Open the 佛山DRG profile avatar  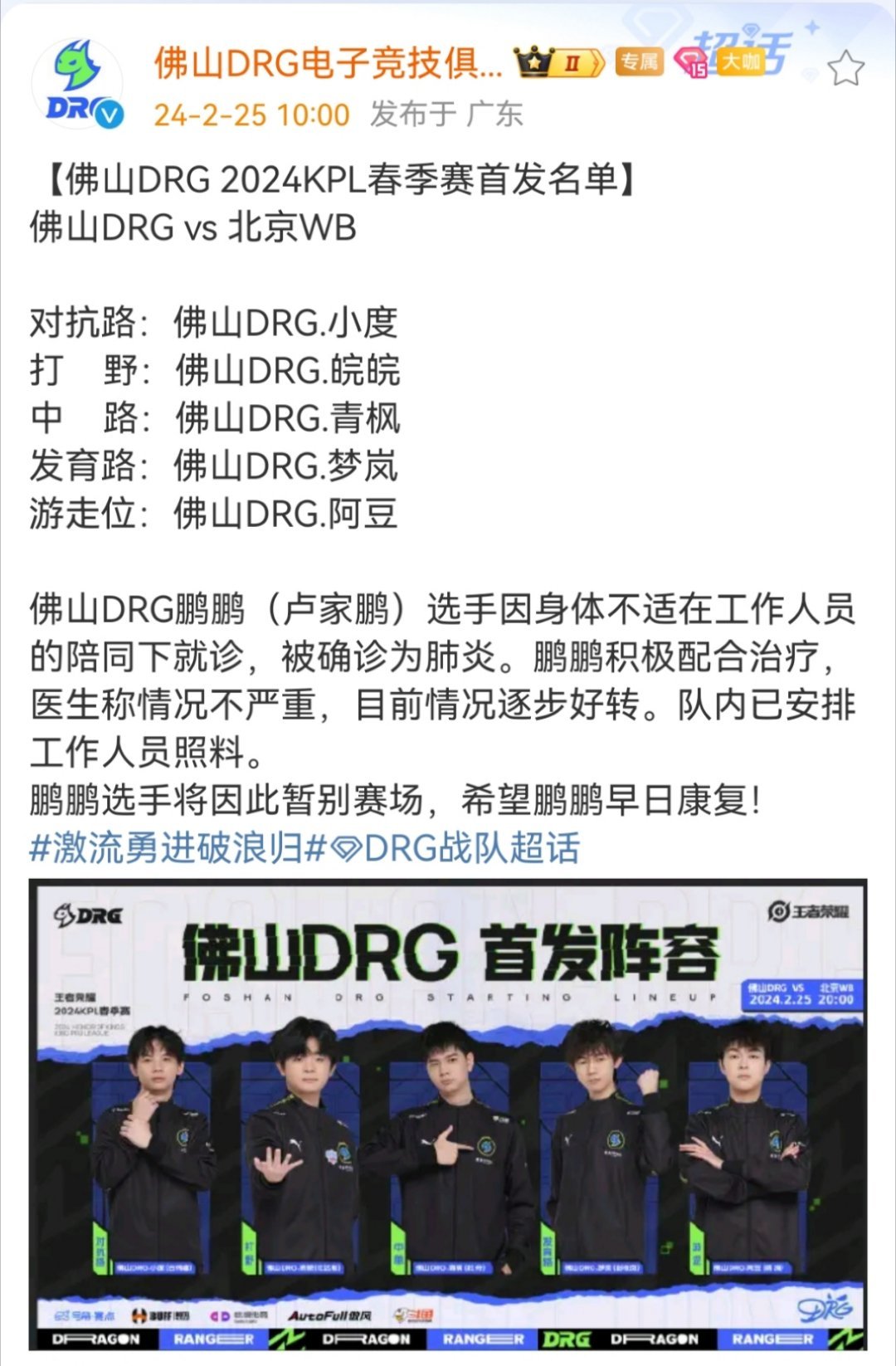click(77, 84)
